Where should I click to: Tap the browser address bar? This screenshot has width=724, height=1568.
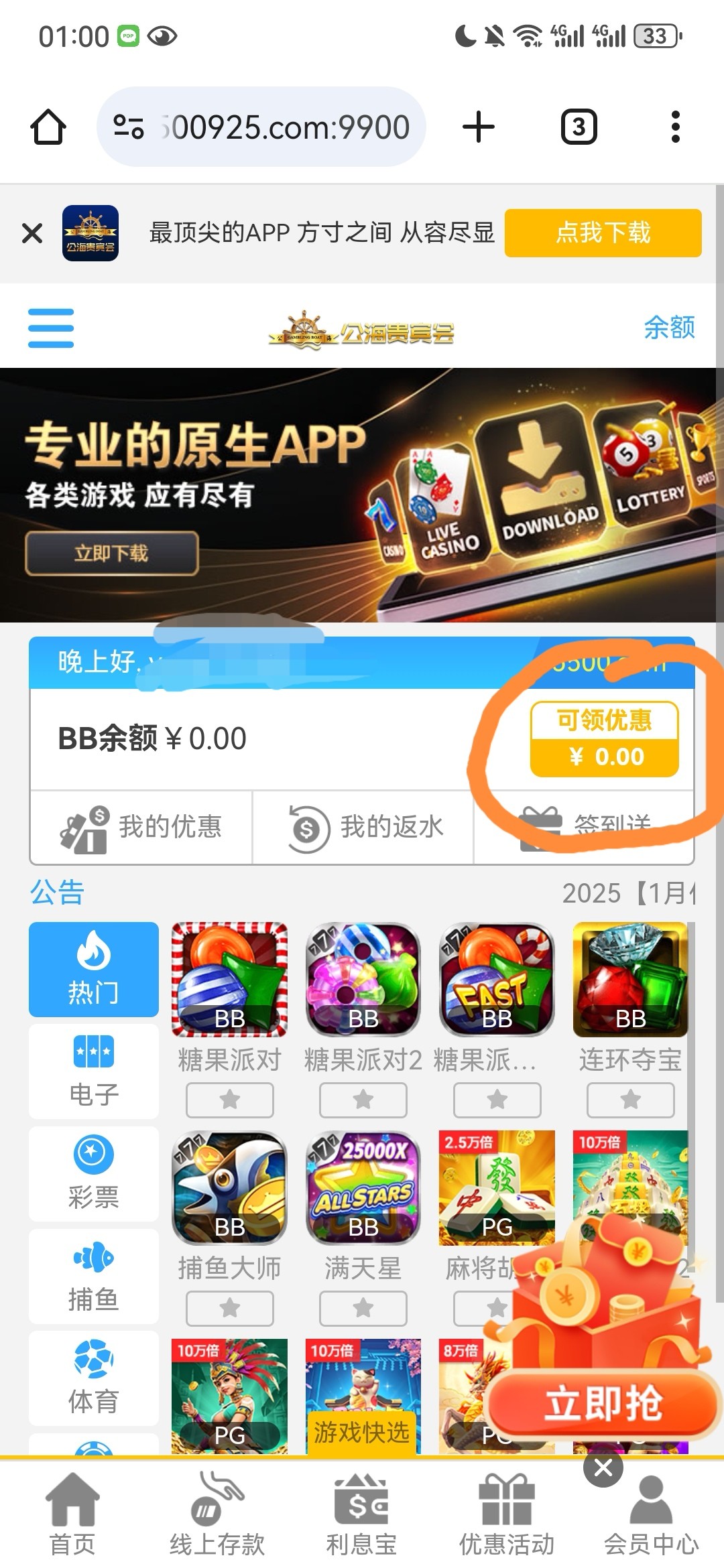[261, 127]
